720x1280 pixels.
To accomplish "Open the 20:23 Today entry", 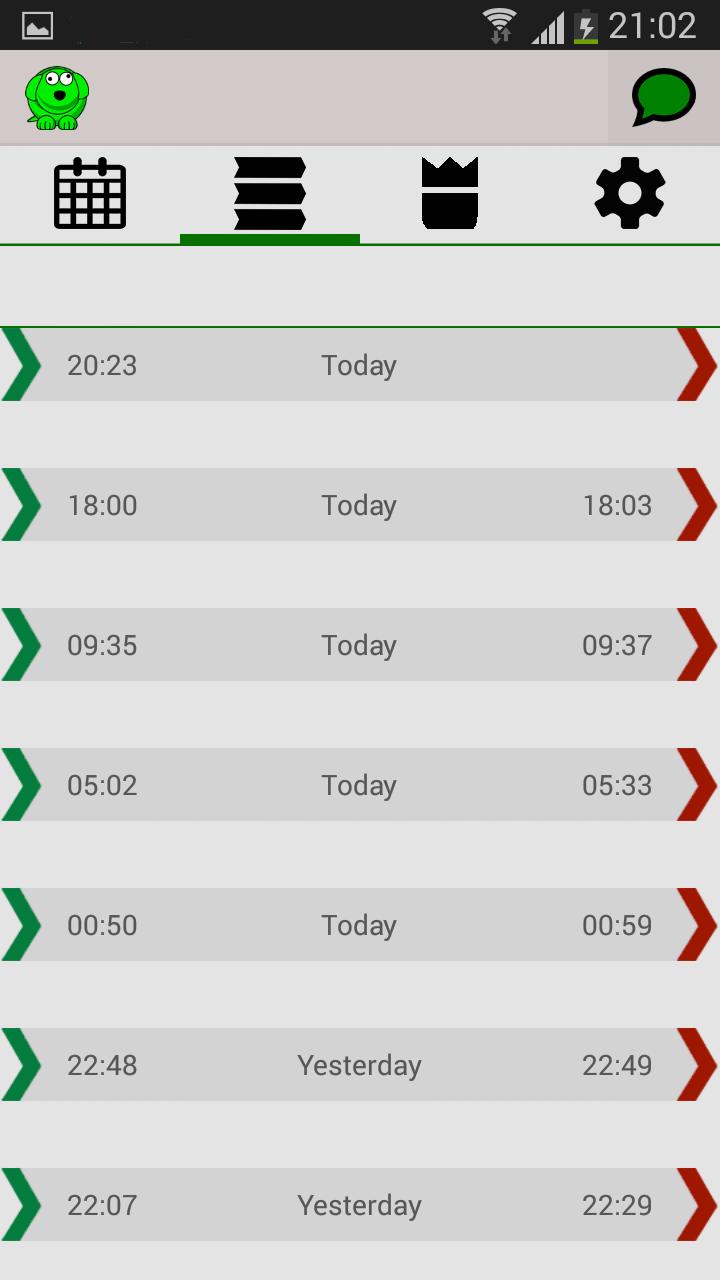I will coord(360,365).
